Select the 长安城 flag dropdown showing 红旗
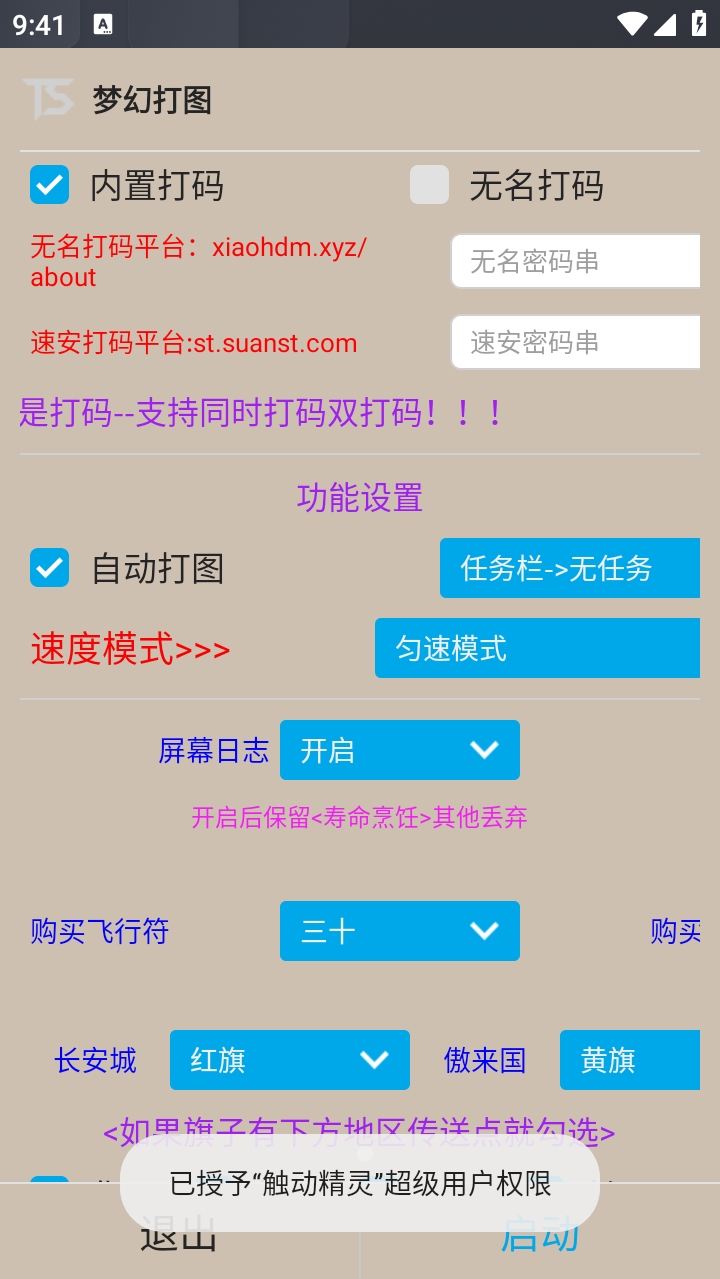The width and height of the screenshot is (720, 1279). pos(289,1060)
